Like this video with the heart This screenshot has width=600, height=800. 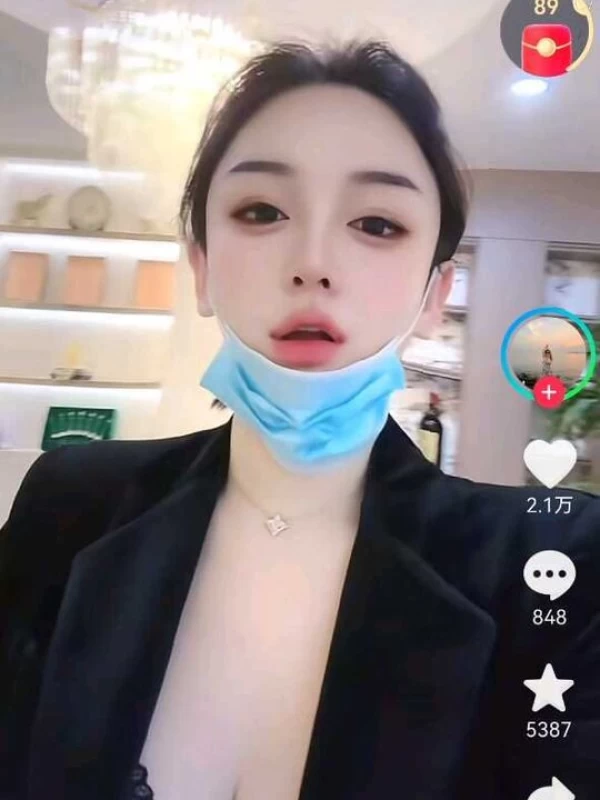tap(549, 463)
